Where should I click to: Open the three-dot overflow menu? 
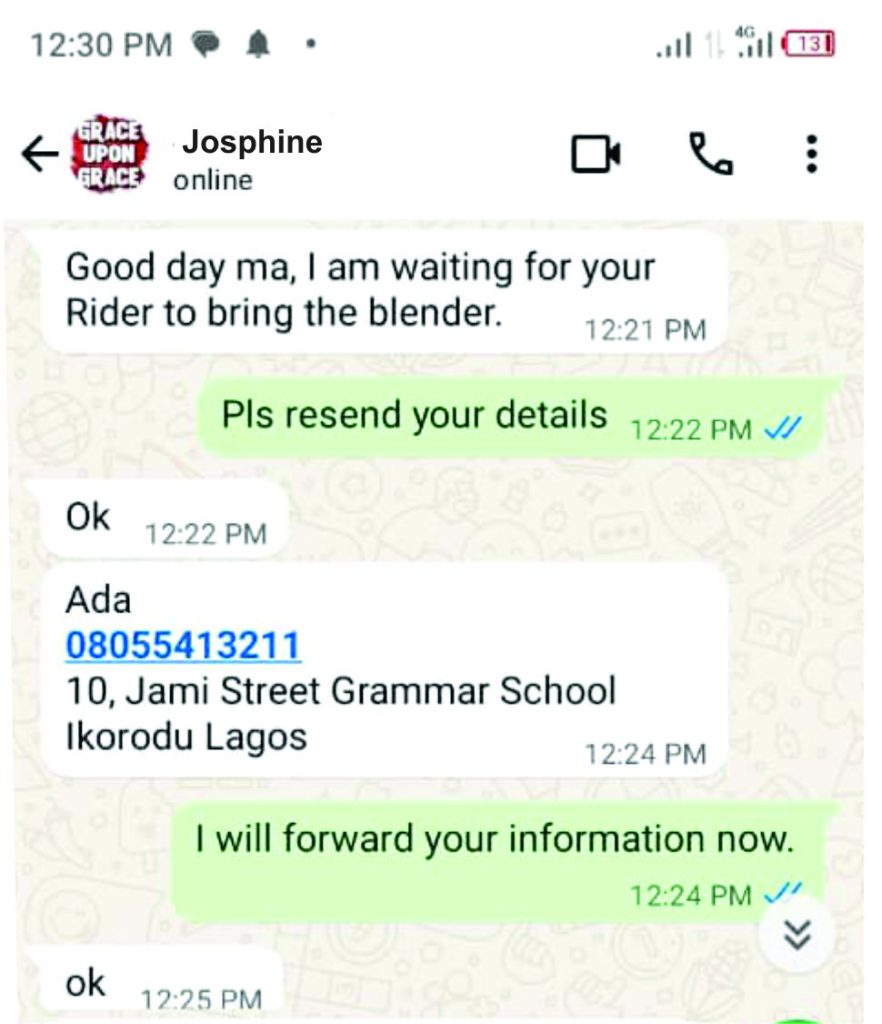tap(812, 155)
